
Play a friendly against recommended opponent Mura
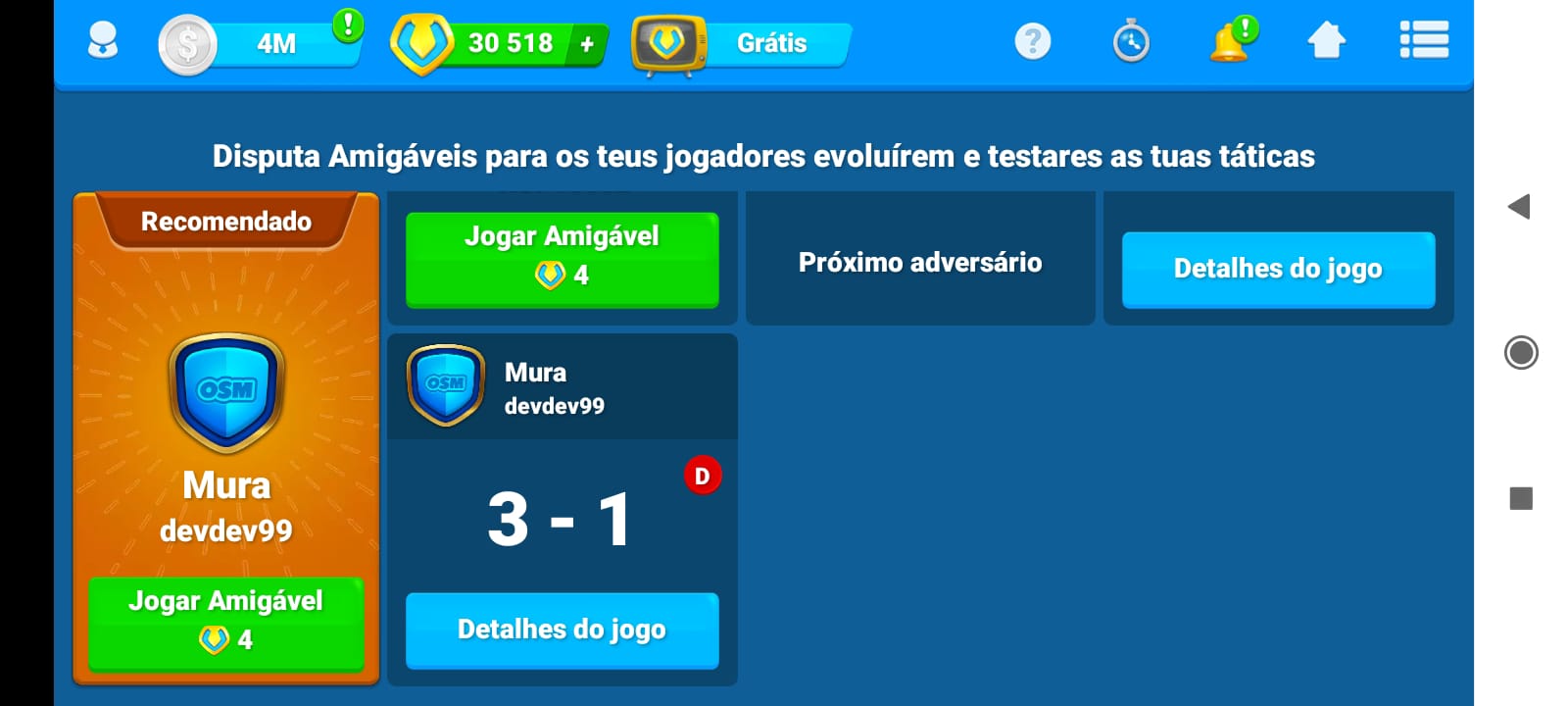226,622
